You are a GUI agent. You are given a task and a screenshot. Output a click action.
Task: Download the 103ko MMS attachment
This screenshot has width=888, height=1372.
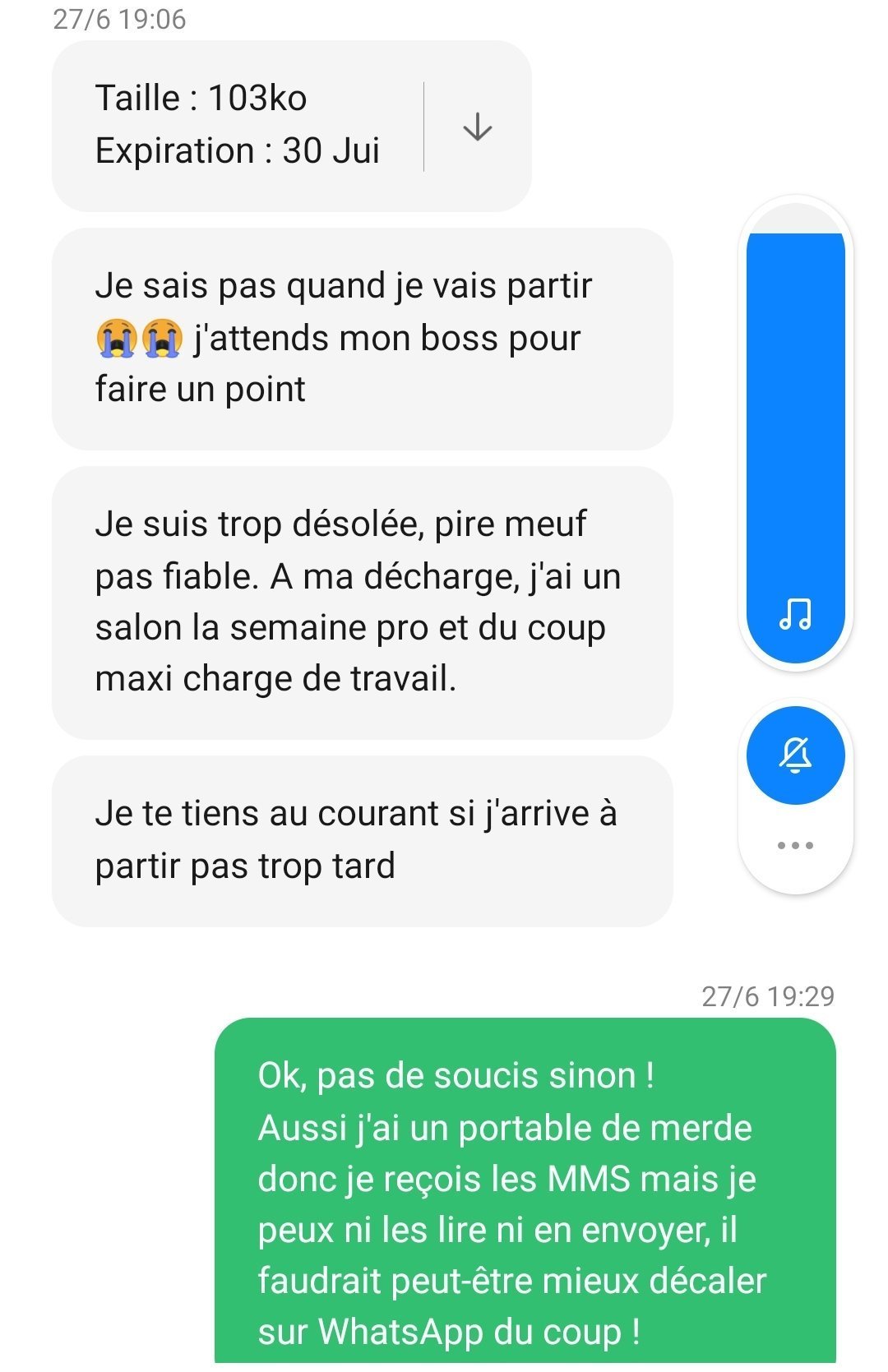(x=477, y=127)
